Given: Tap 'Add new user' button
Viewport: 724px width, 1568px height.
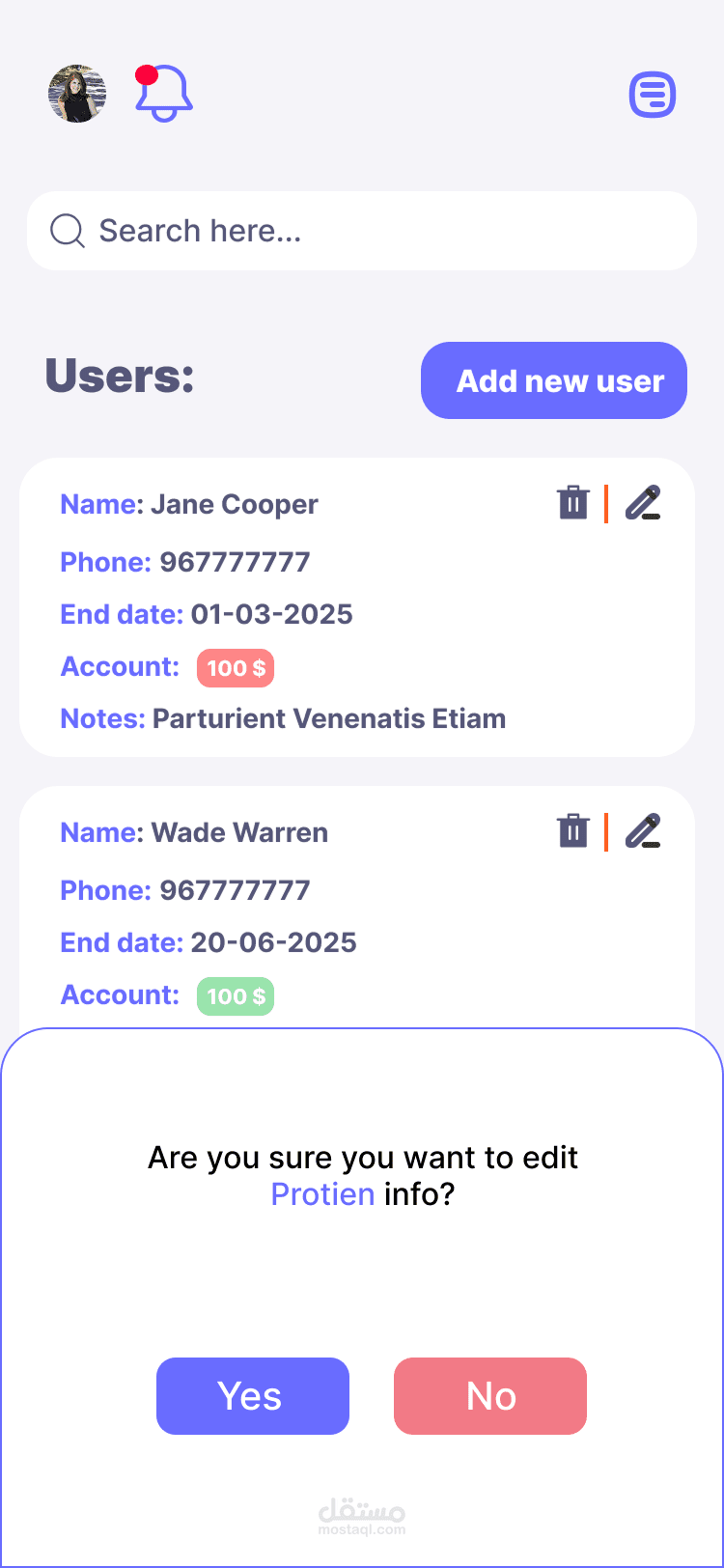Looking at the screenshot, I should (554, 380).
